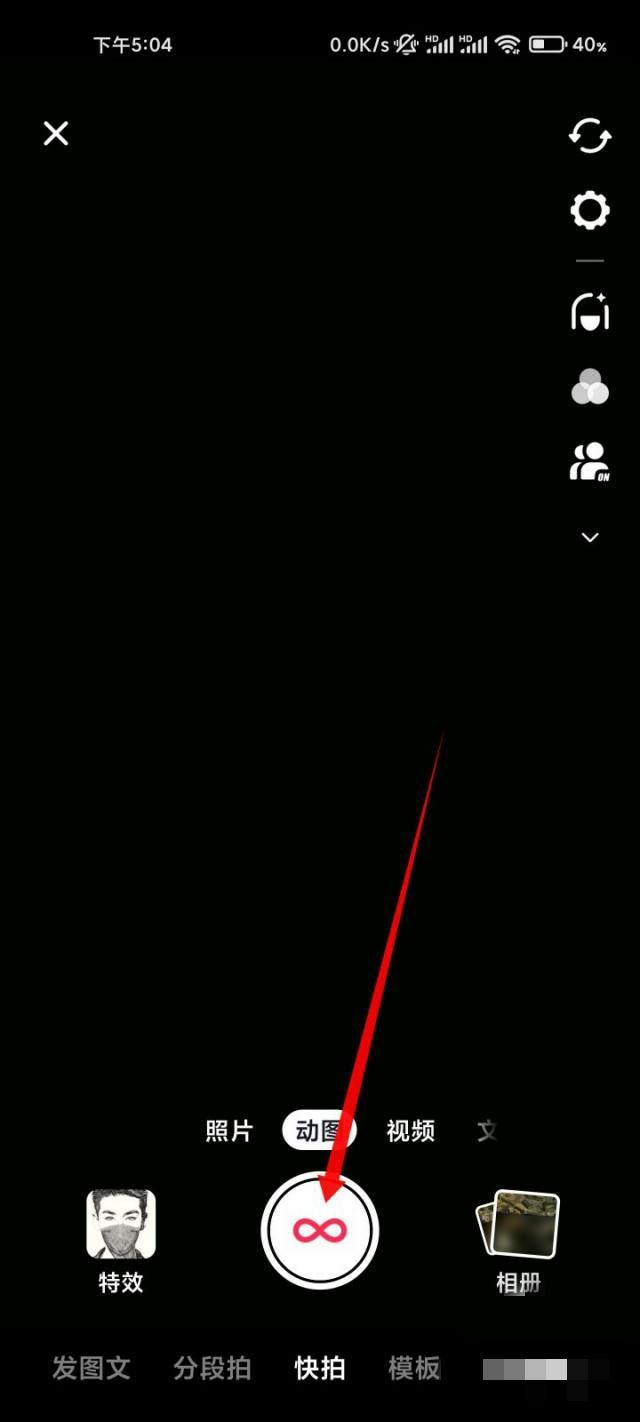
Task: Open 特效 effects
Action: [x=121, y=1237]
